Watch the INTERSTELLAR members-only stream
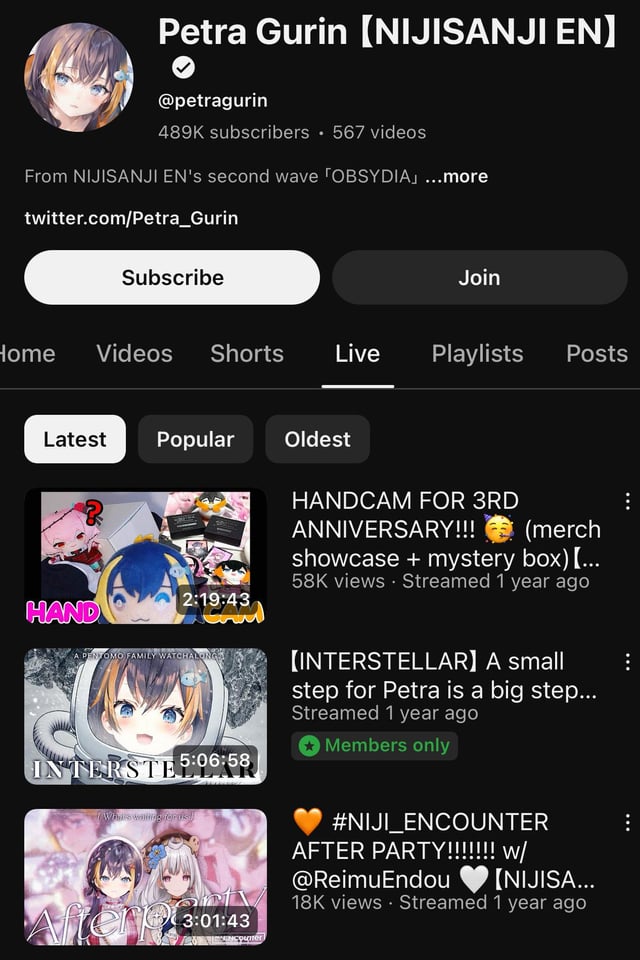640x960 pixels. [x=146, y=716]
